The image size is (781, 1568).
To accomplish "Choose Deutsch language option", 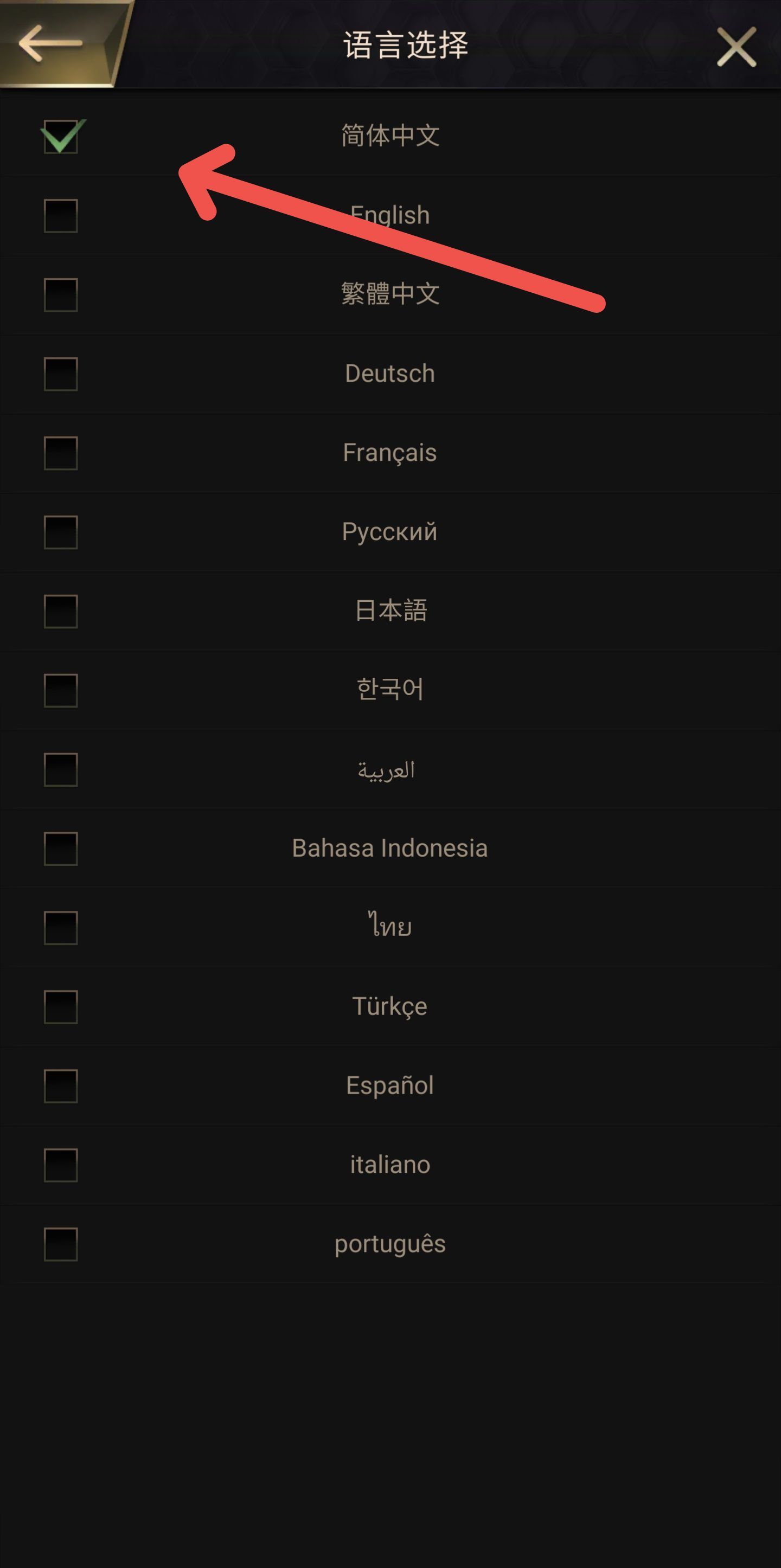I will pos(390,373).
